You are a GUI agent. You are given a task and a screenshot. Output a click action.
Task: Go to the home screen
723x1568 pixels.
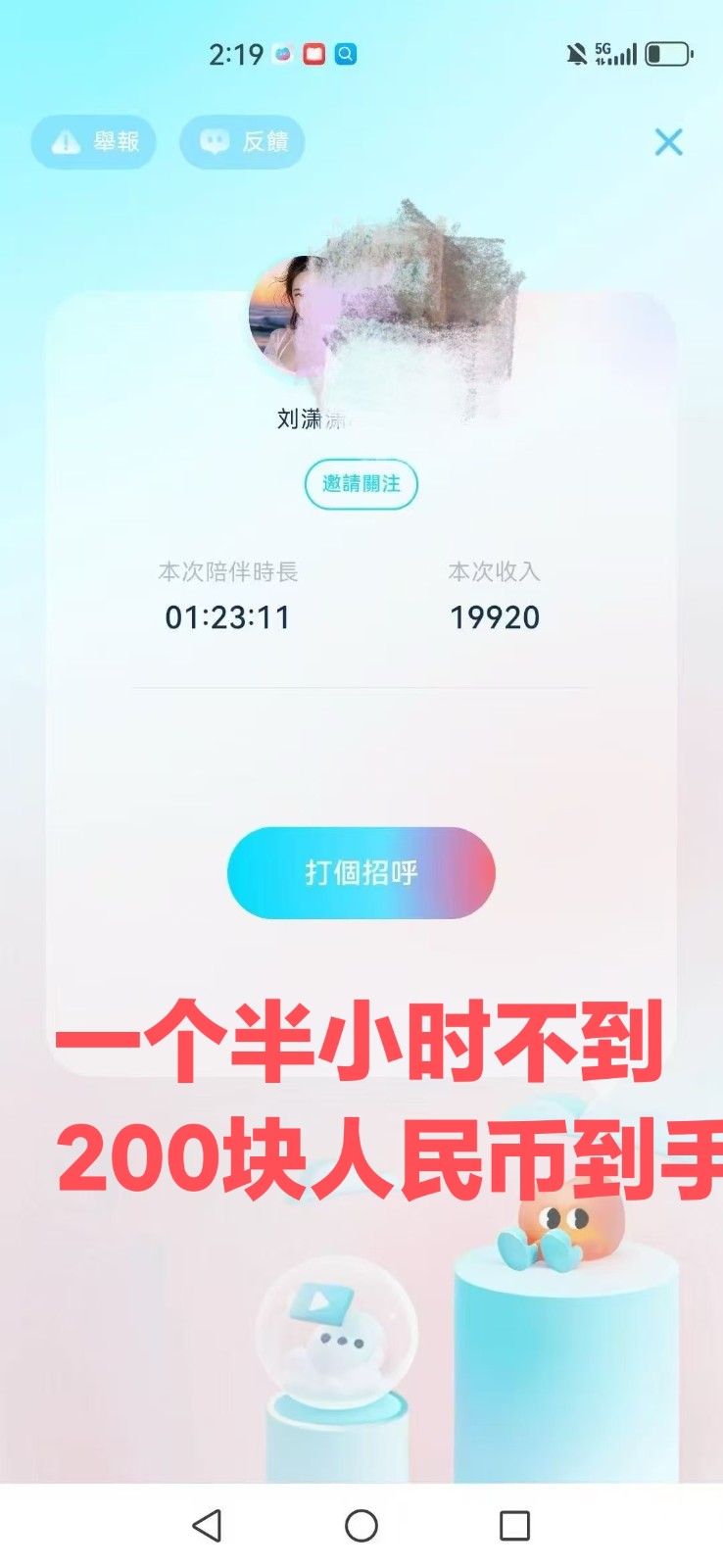point(361,1525)
